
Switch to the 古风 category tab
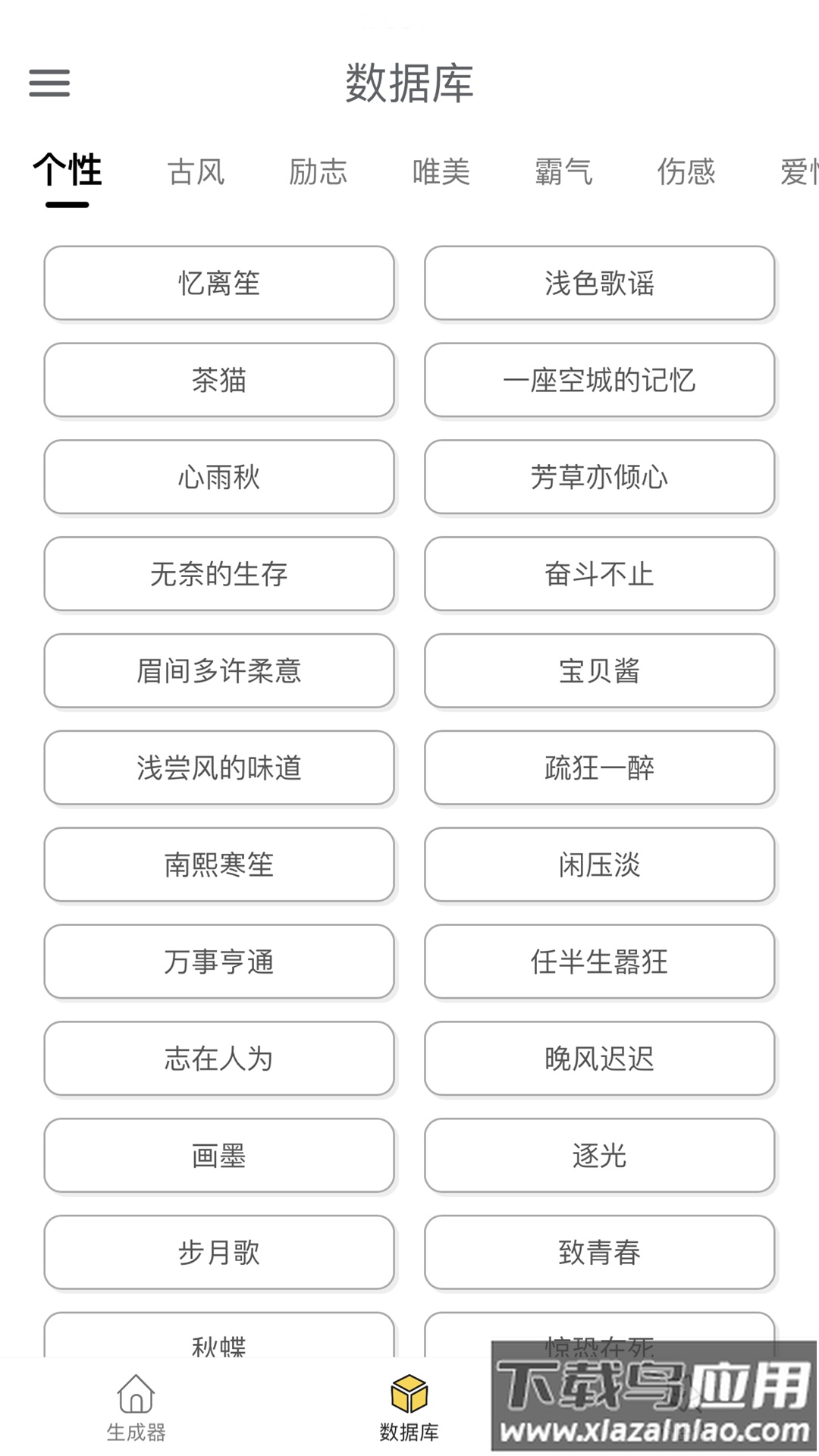pos(196,173)
